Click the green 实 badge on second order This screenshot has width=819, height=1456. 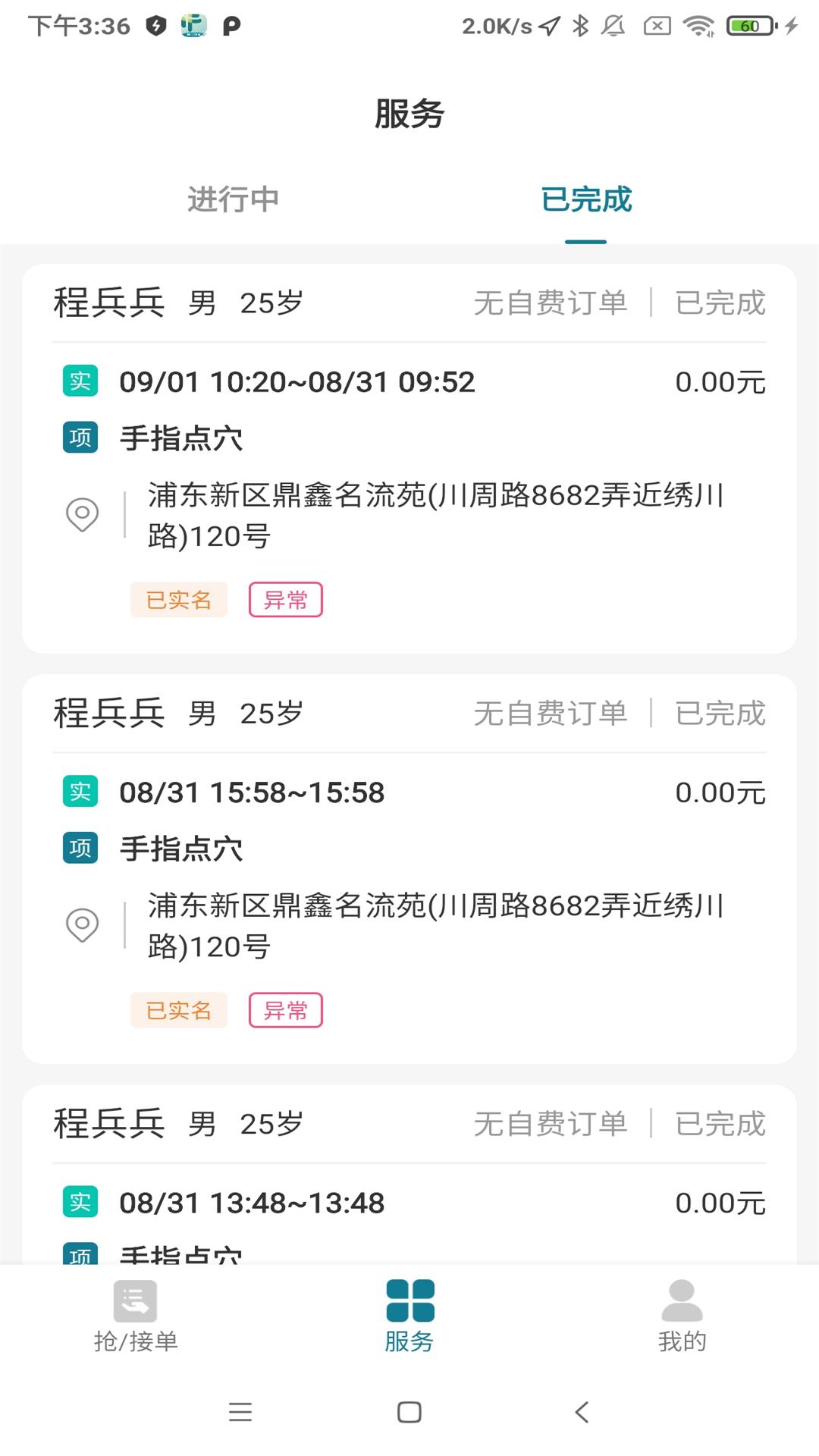[80, 792]
